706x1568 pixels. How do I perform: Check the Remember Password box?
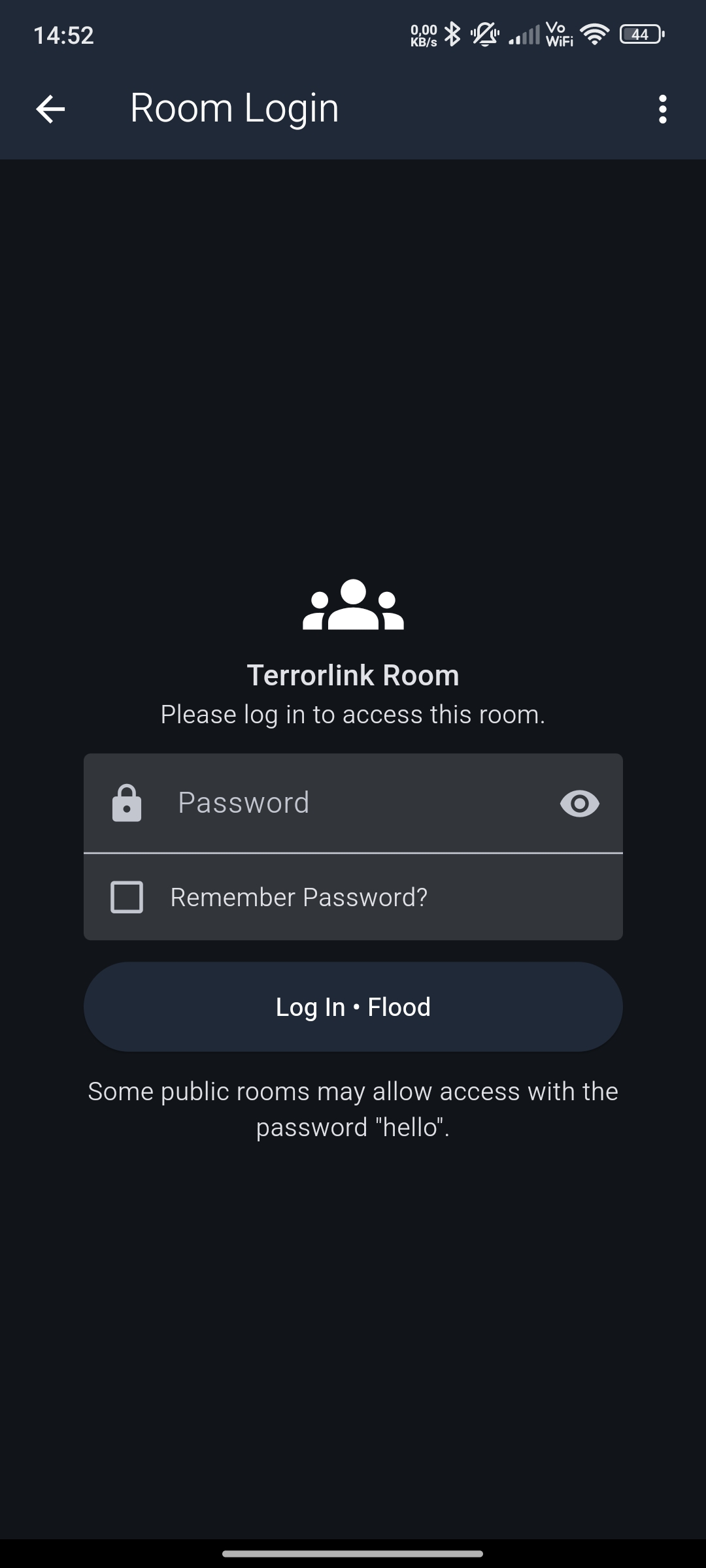[127, 897]
